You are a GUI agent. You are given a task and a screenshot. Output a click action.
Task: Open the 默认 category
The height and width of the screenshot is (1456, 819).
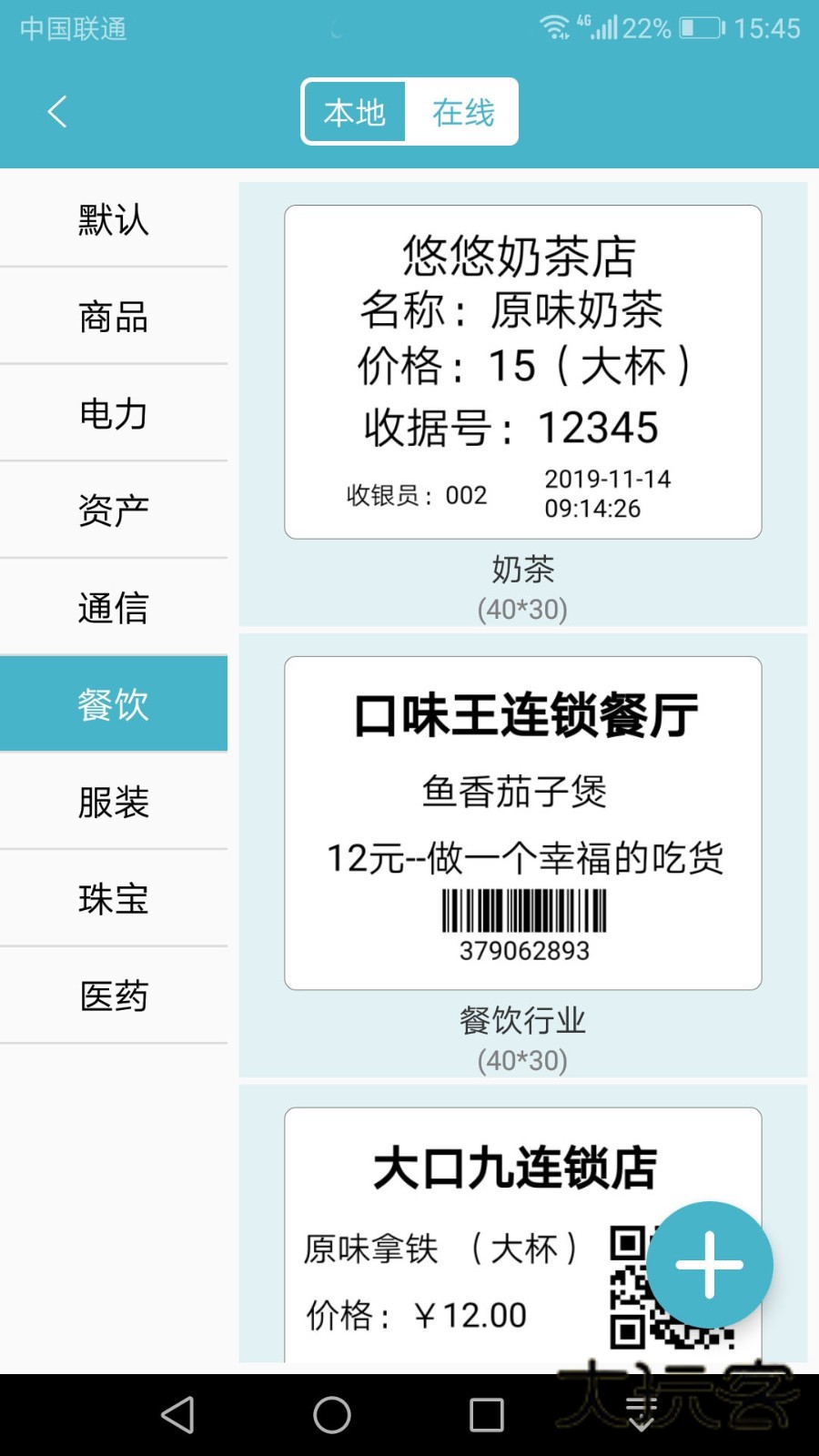click(x=113, y=220)
